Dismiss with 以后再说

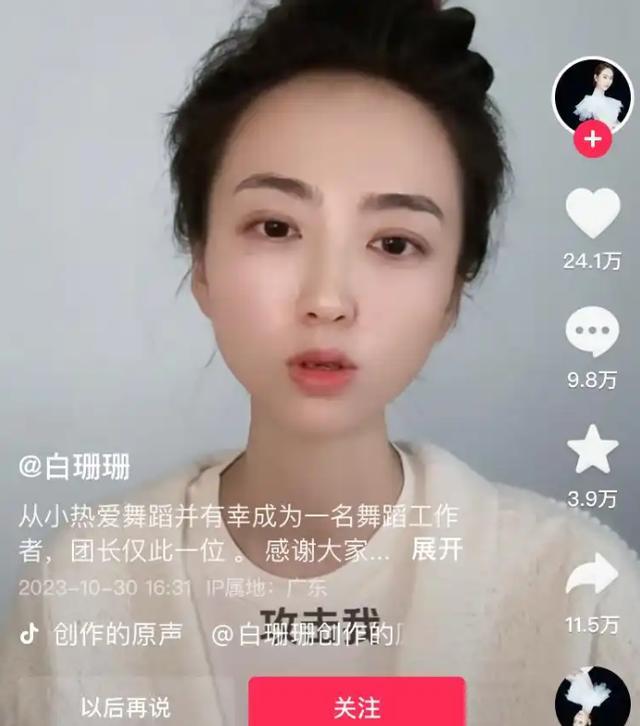click(125, 708)
